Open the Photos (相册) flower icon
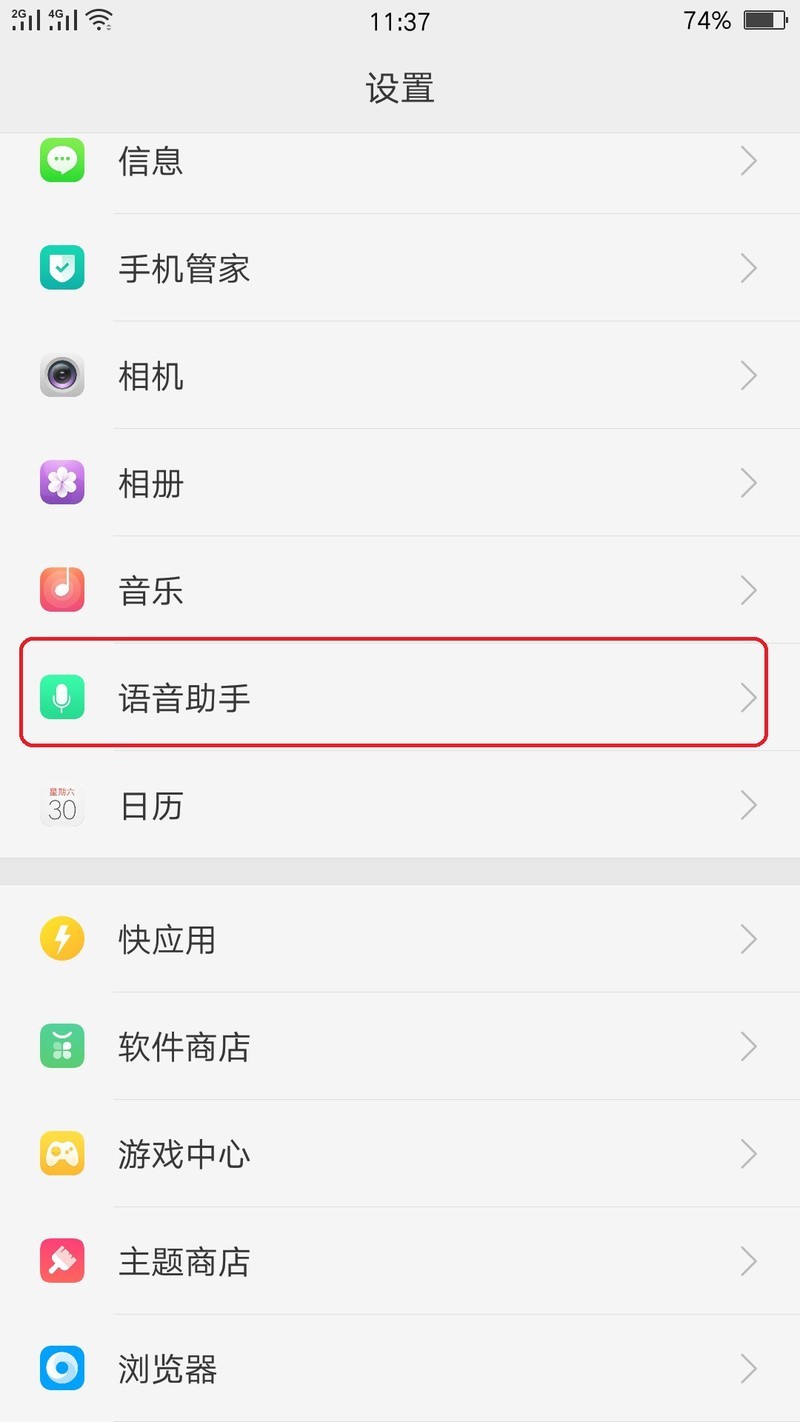Viewport: 800px width, 1422px height. click(62, 483)
